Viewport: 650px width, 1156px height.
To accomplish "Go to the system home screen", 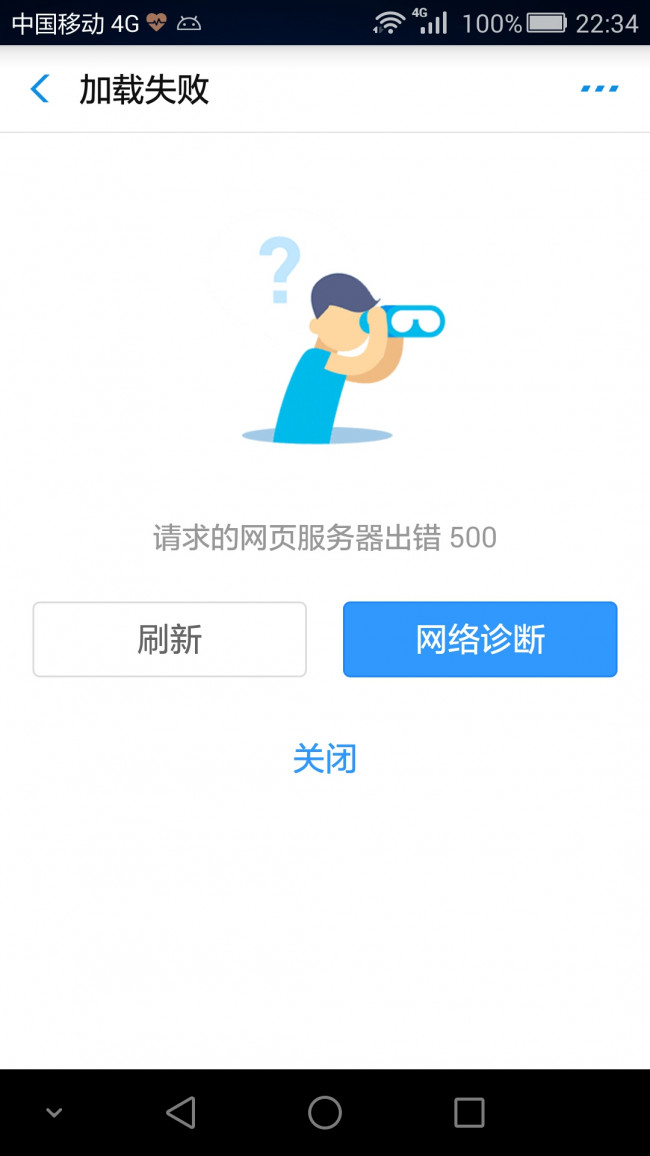I will click(x=325, y=1112).
